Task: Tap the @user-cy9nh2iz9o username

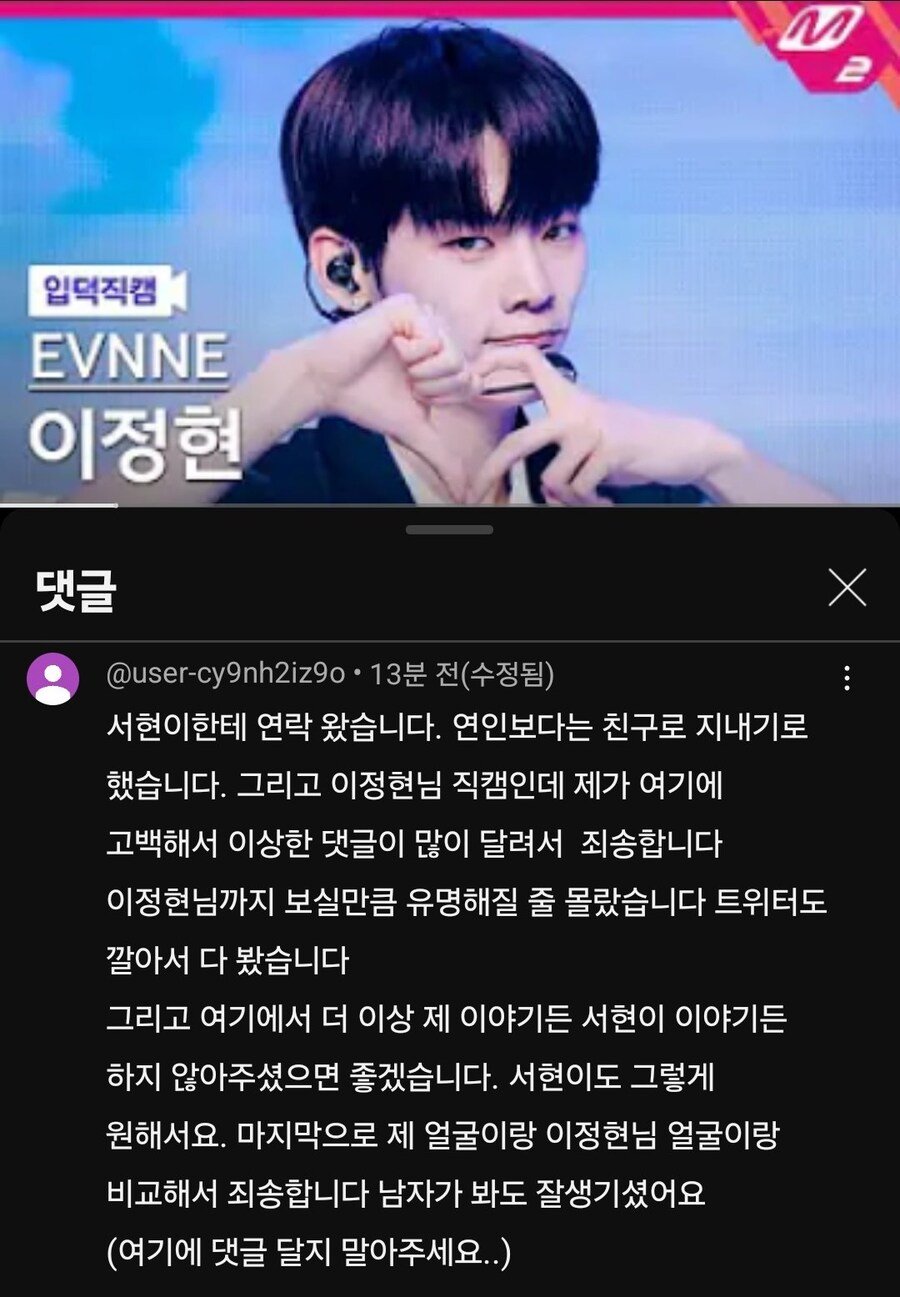Action: coord(227,675)
